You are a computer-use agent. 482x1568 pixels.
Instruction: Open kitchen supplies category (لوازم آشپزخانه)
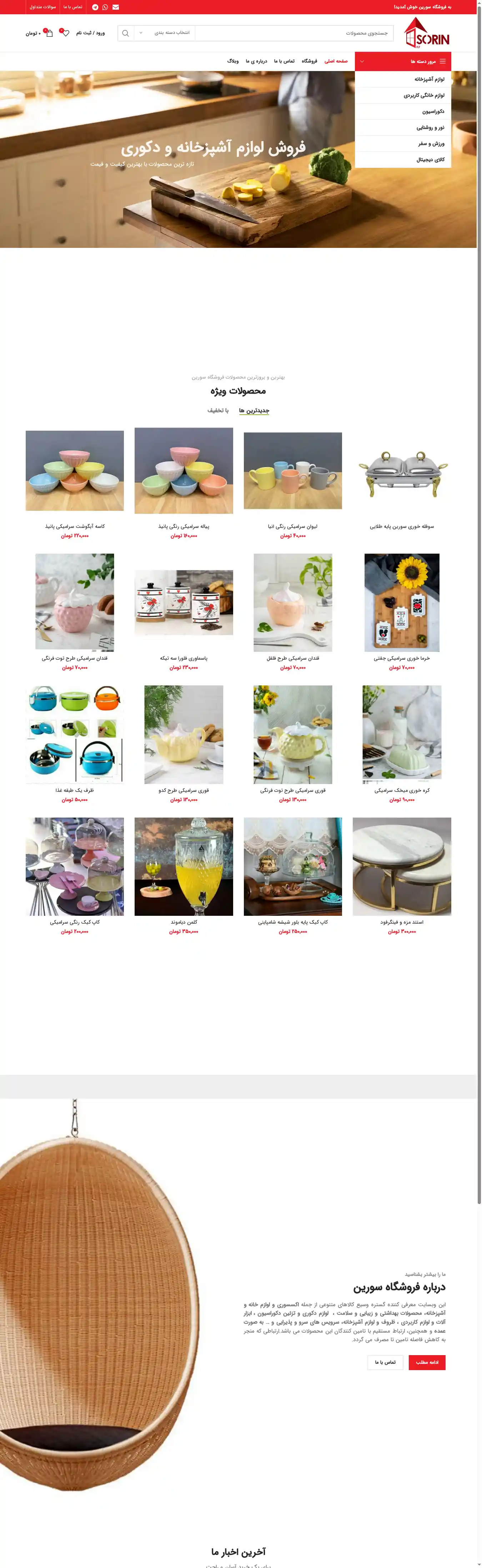coord(429,79)
